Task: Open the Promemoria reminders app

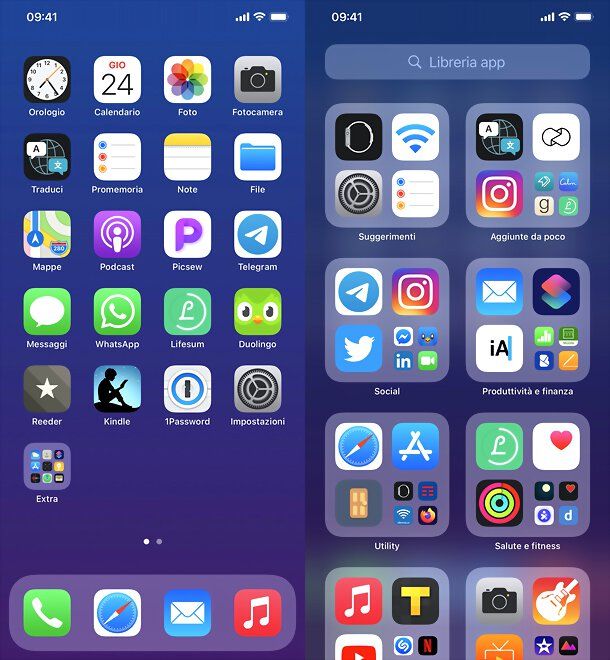Action: click(117, 157)
